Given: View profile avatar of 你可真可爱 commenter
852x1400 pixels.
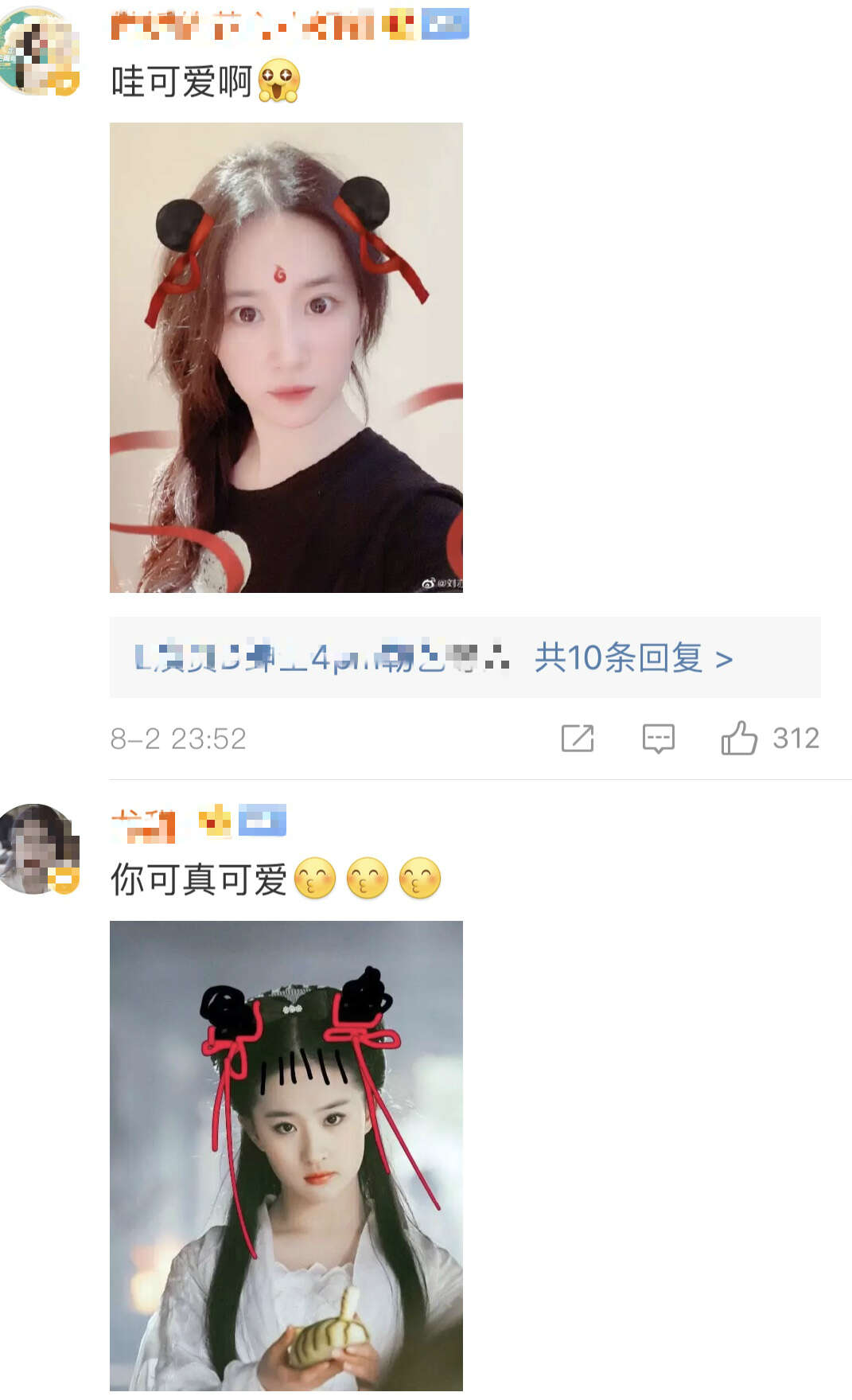Looking at the screenshot, I should 40,848.
